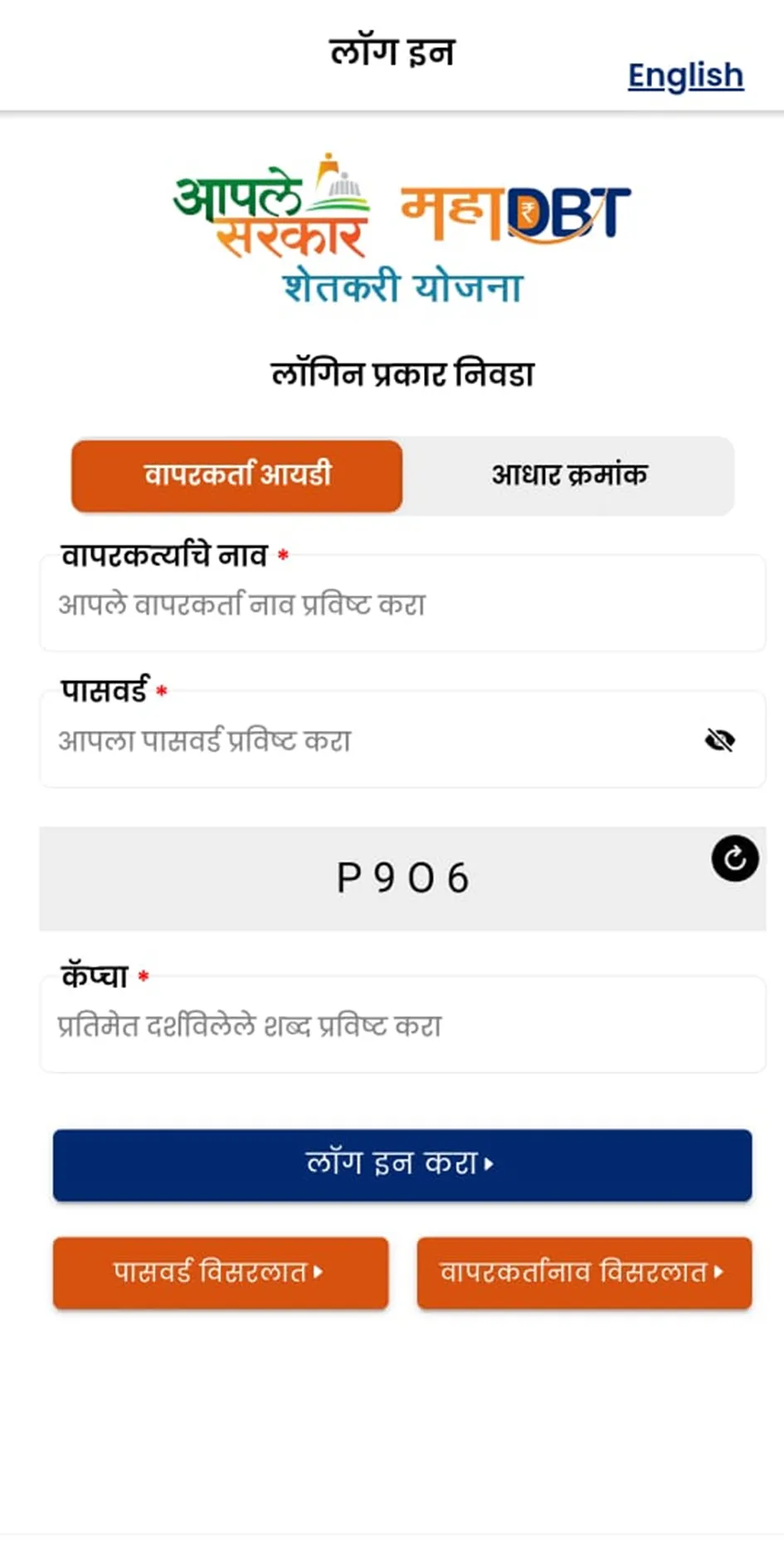Click the पासवर्ड input field
784x1544 pixels.
[373, 739]
